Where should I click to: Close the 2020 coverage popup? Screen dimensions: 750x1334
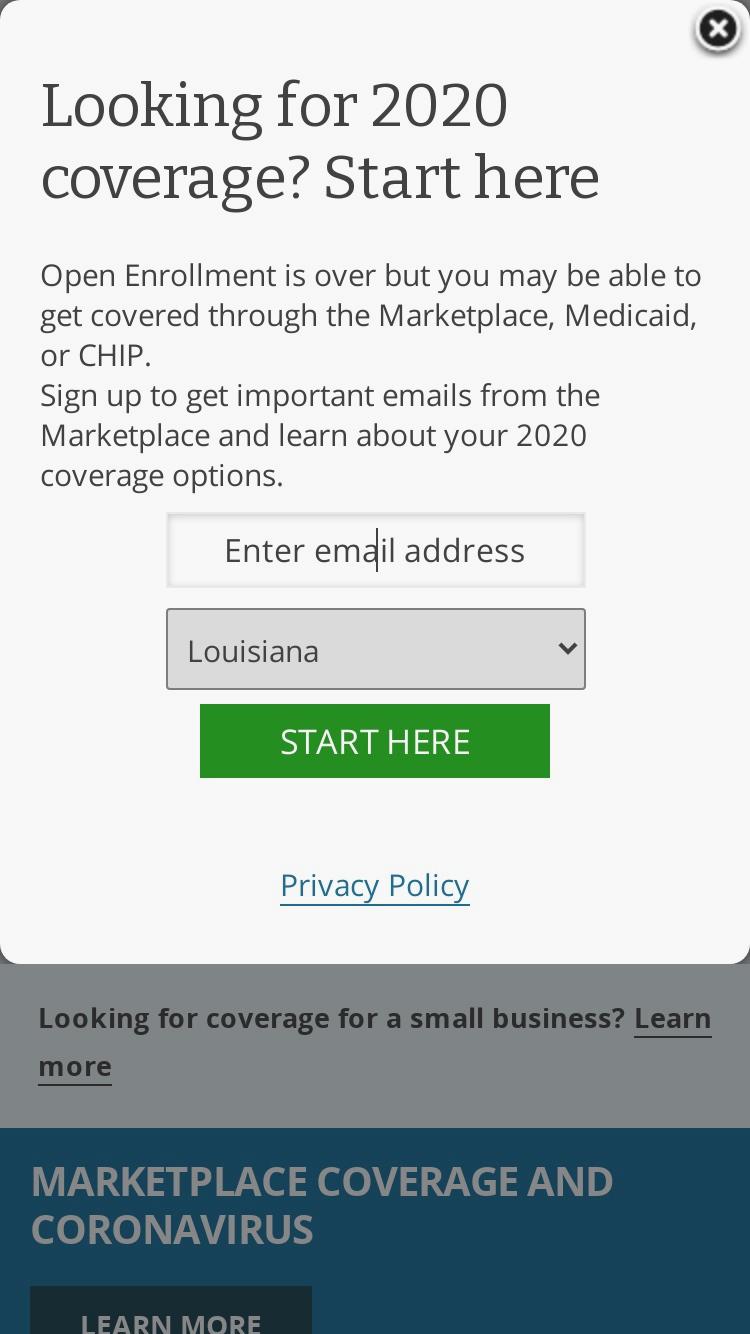[717, 30]
